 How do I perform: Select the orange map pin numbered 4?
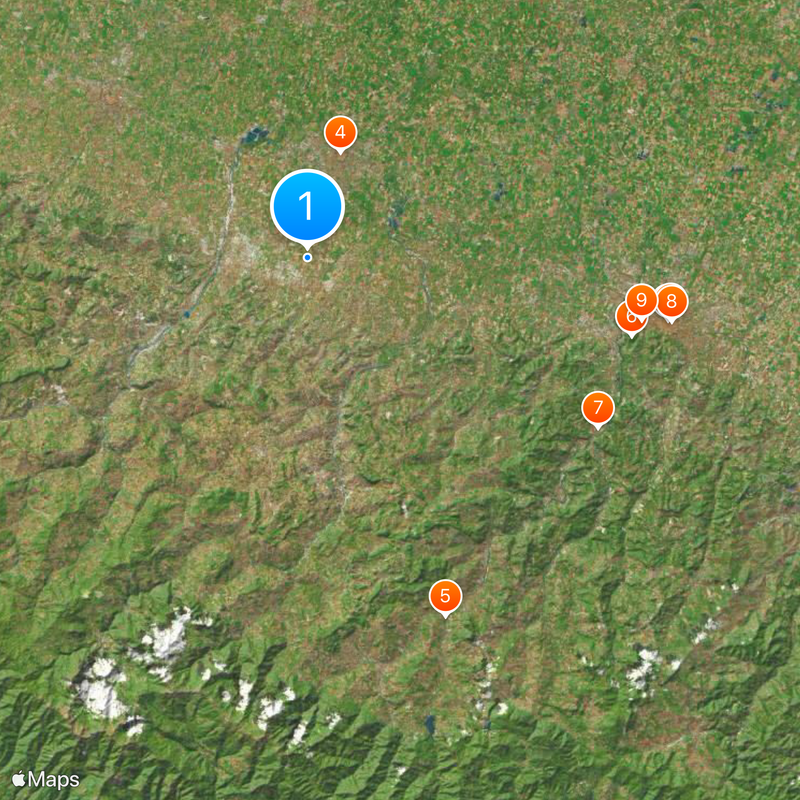point(340,132)
